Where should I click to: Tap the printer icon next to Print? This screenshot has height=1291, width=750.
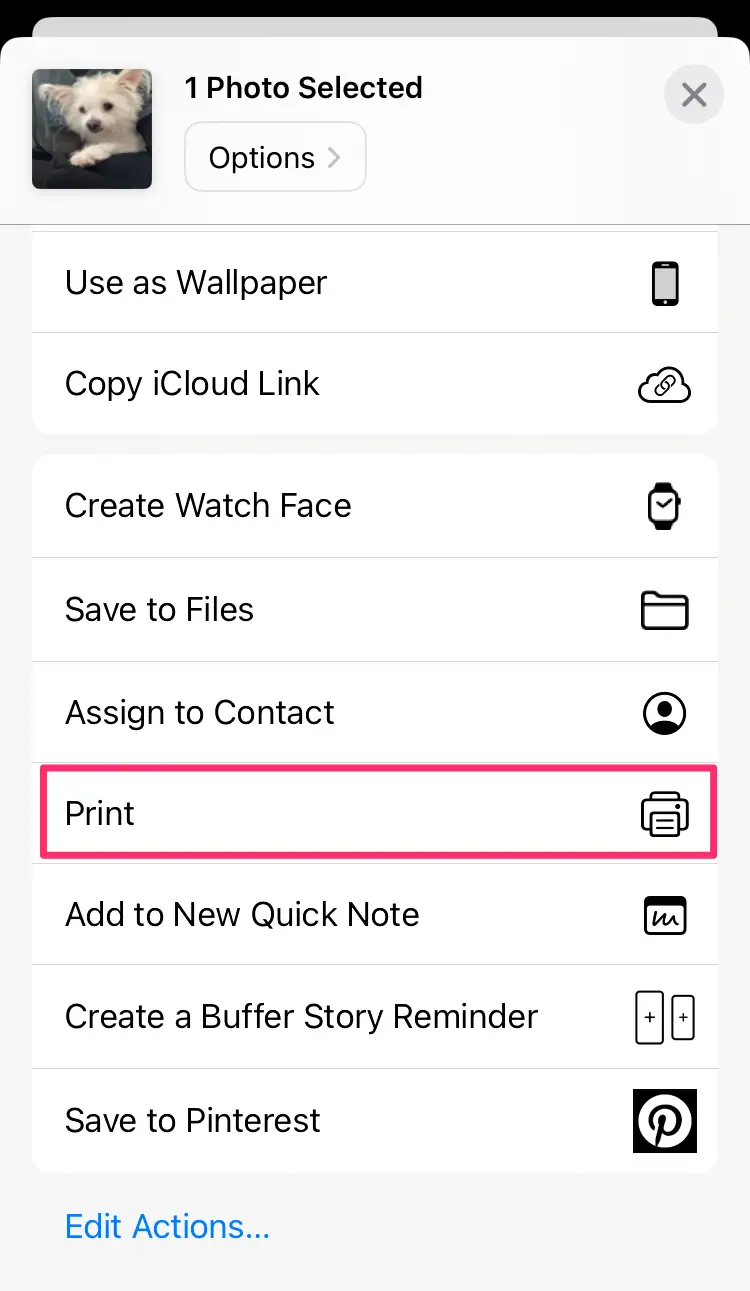[665, 814]
